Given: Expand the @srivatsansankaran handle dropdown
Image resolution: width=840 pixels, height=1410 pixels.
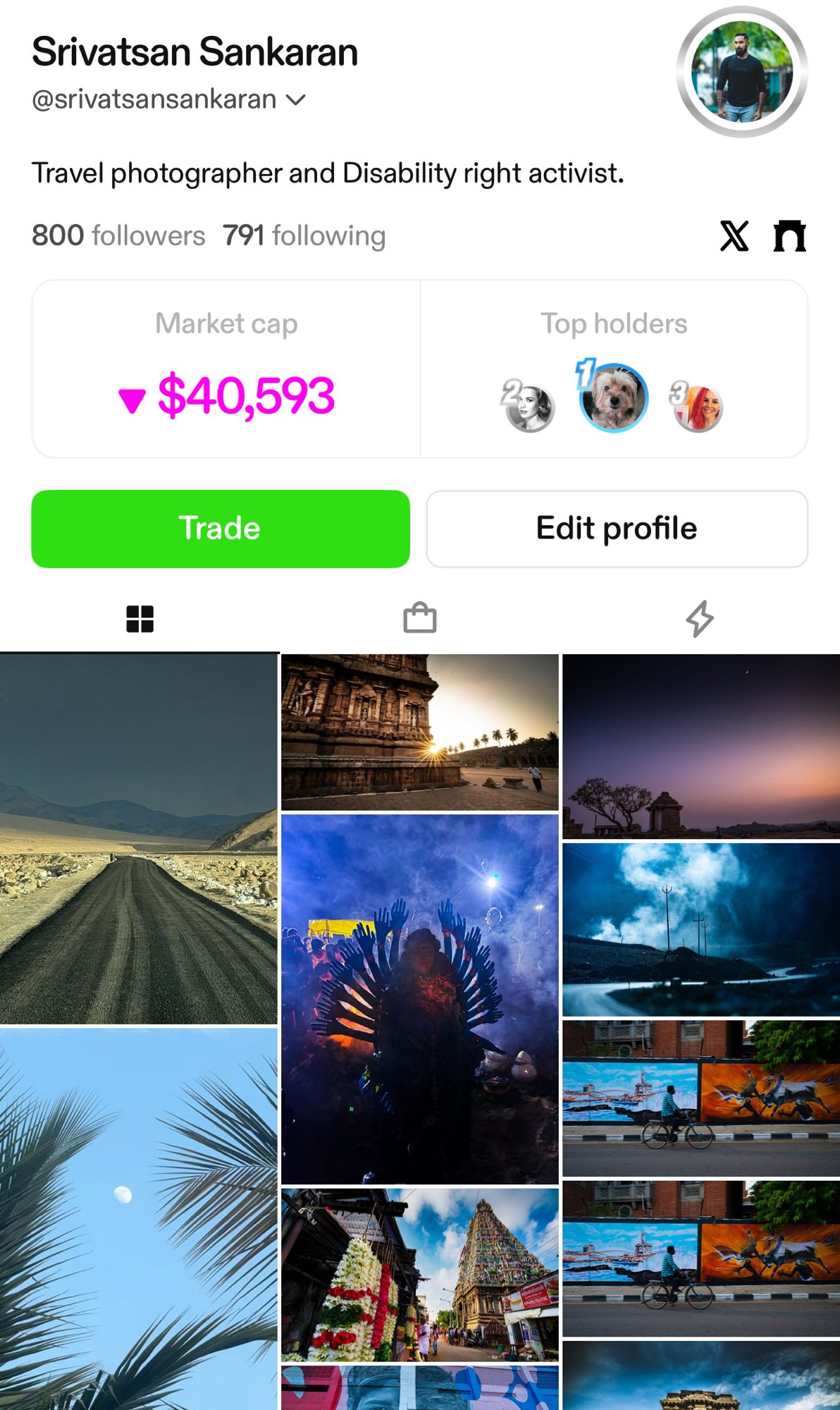Looking at the screenshot, I should (295, 100).
